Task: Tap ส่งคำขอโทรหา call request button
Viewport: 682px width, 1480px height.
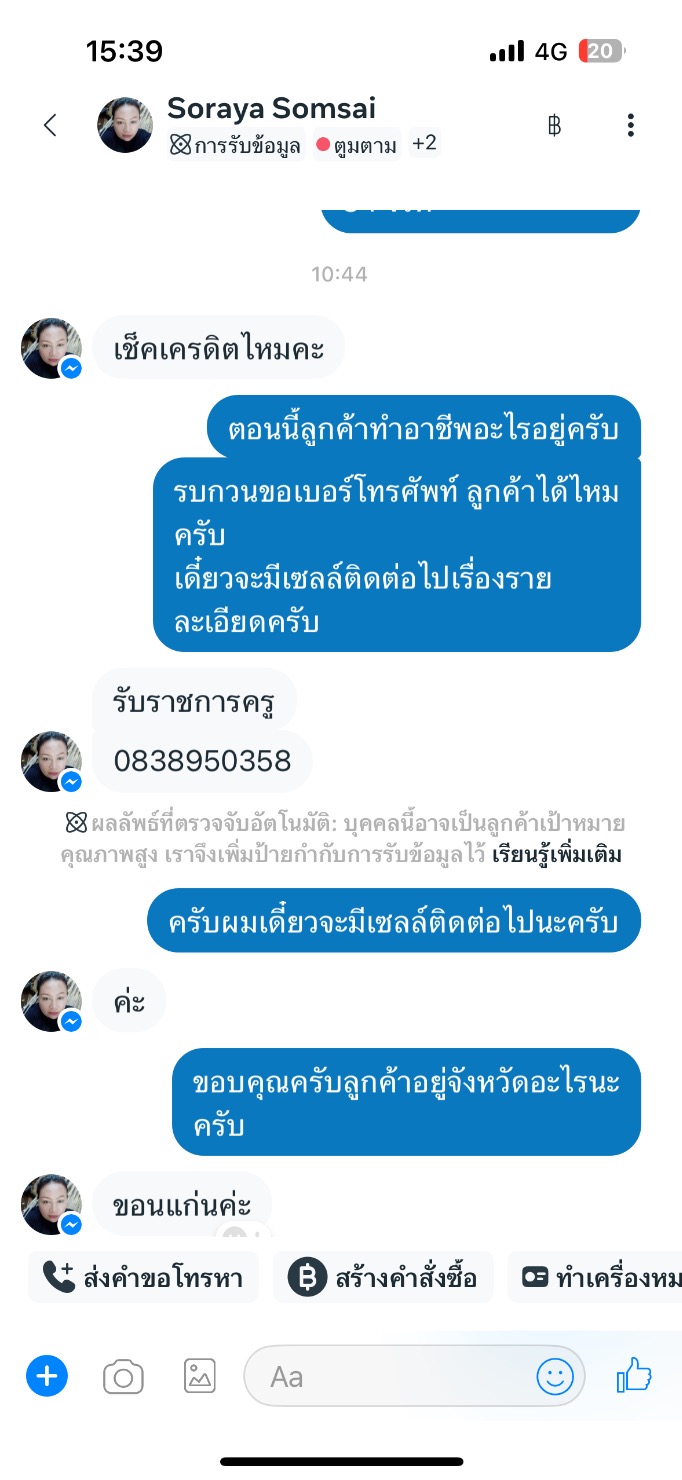Action: pyautogui.click(x=143, y=1277)
